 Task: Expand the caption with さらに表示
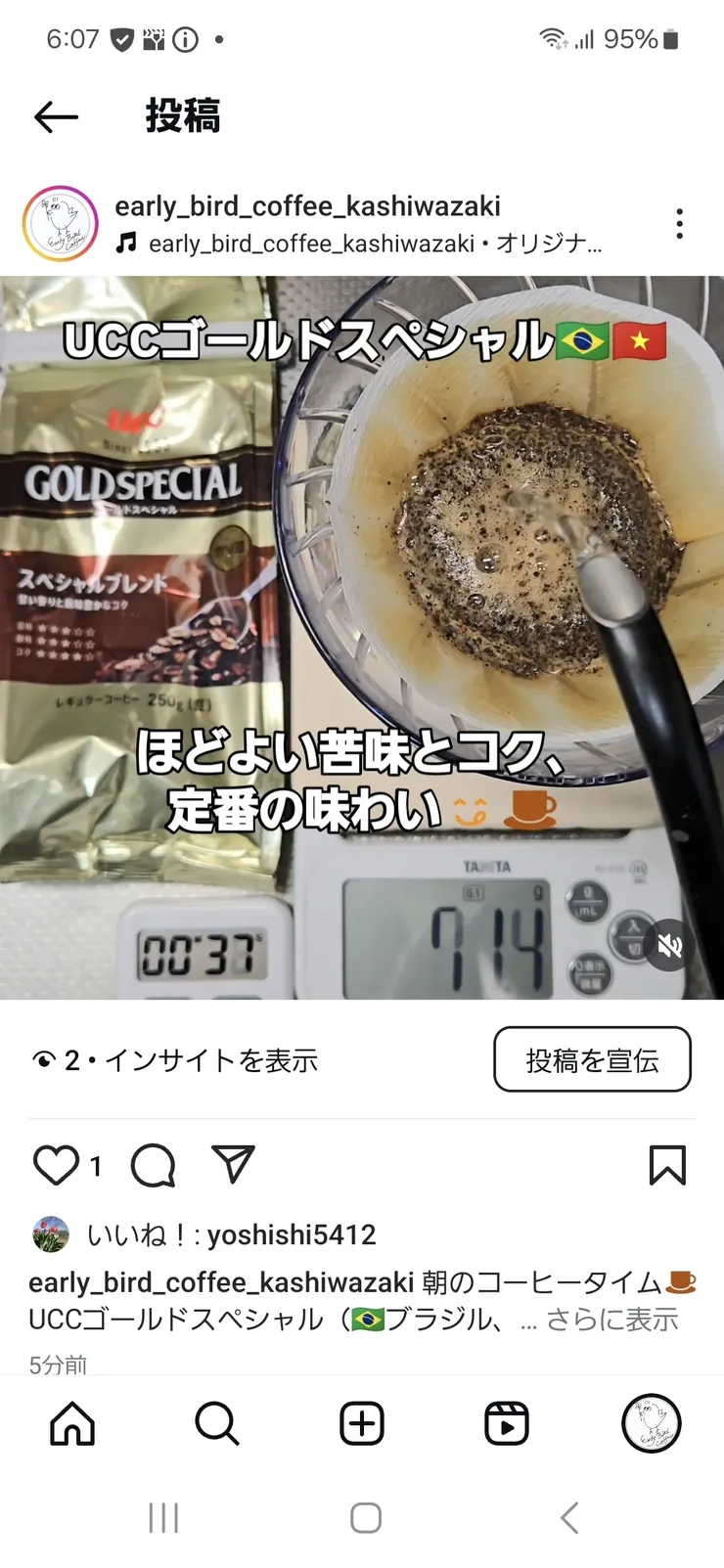coord(612,1320)
